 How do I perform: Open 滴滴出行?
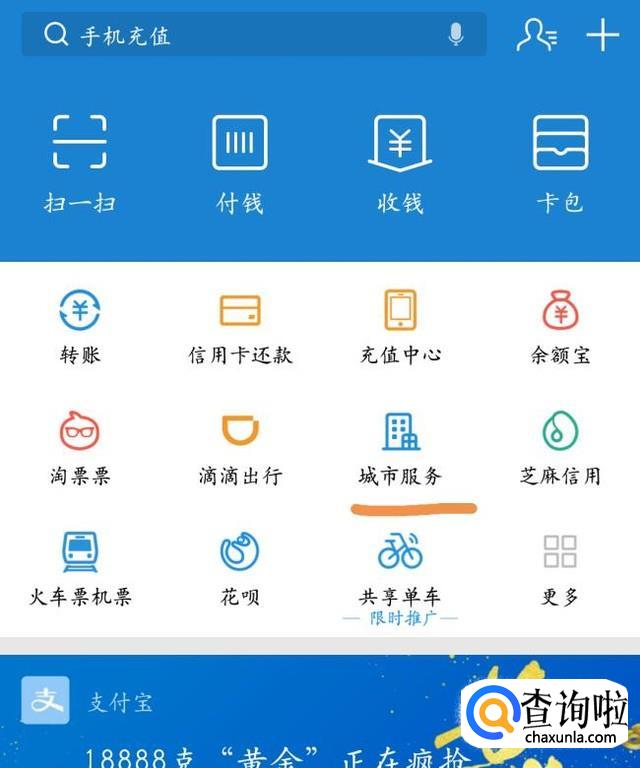pos(240,447)
